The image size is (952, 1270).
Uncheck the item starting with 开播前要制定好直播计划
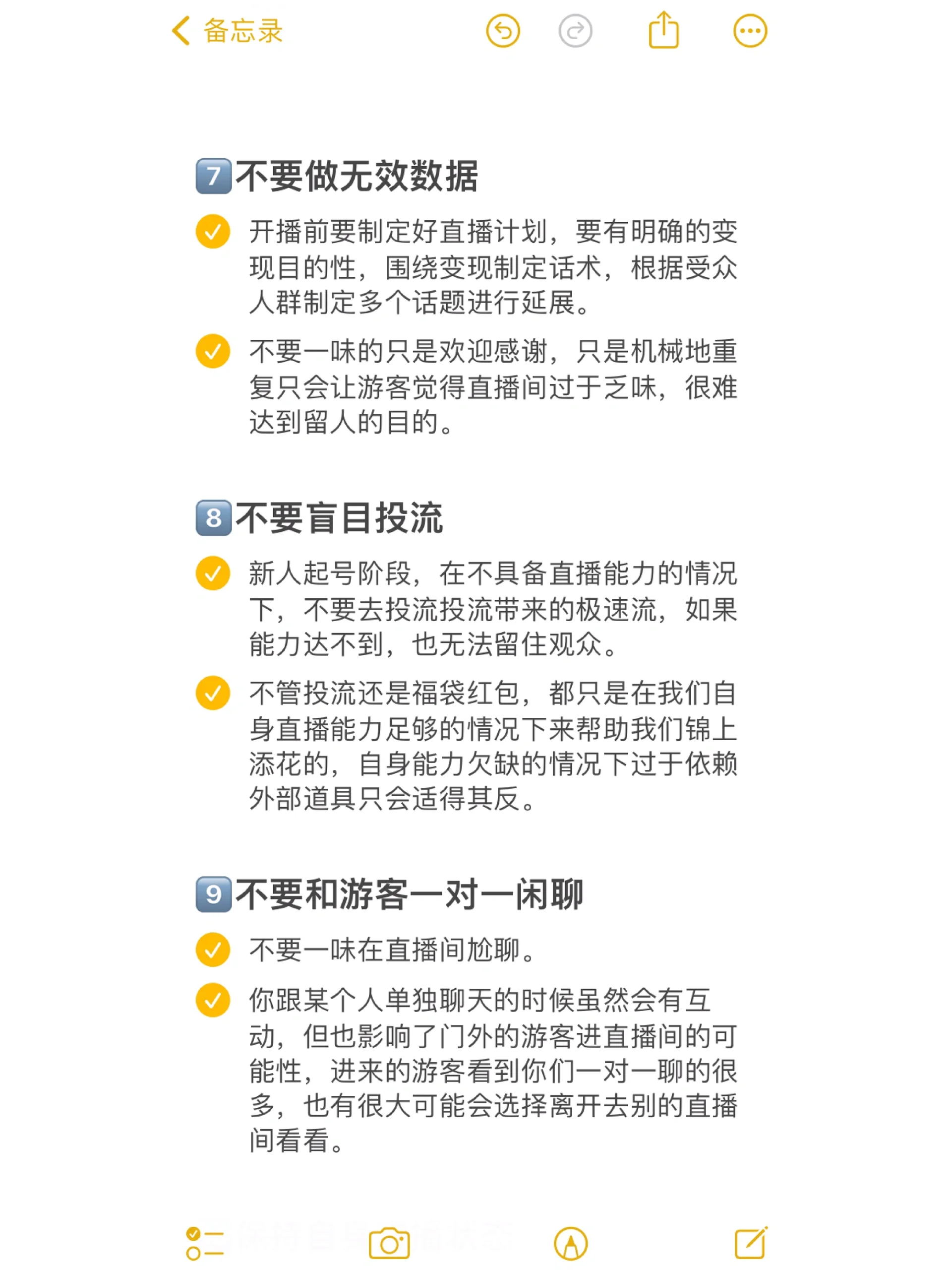pyautogui.click(x=213, y=231)
